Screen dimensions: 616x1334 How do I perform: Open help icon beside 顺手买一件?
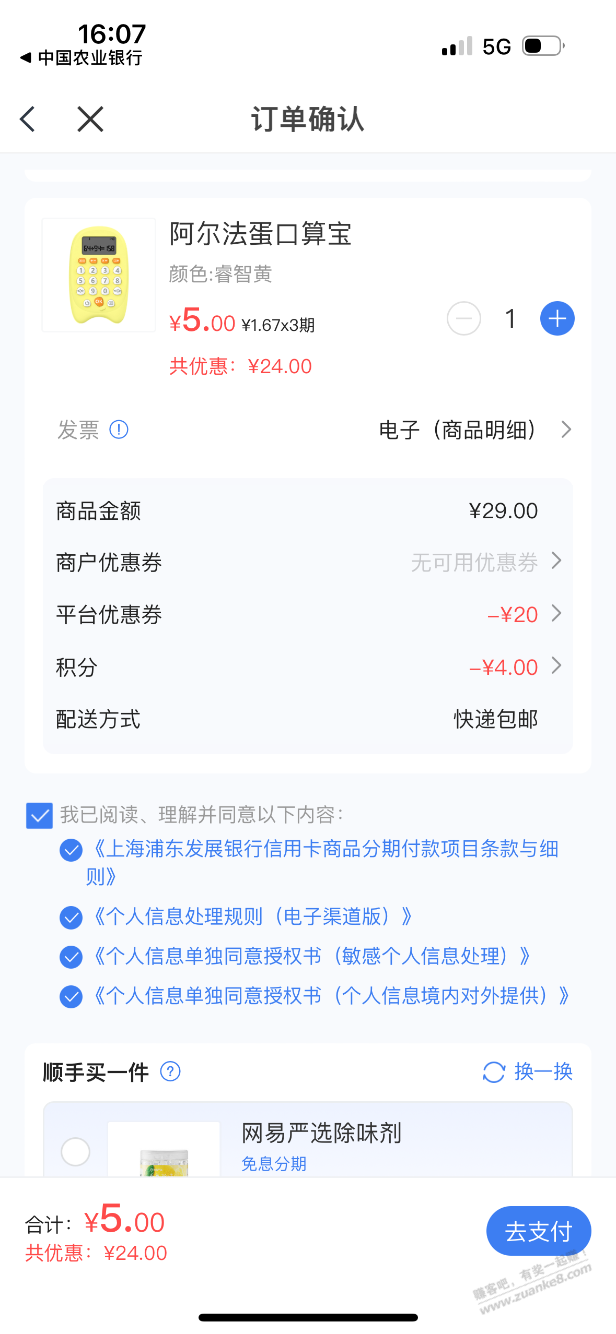click(171, 1072)
